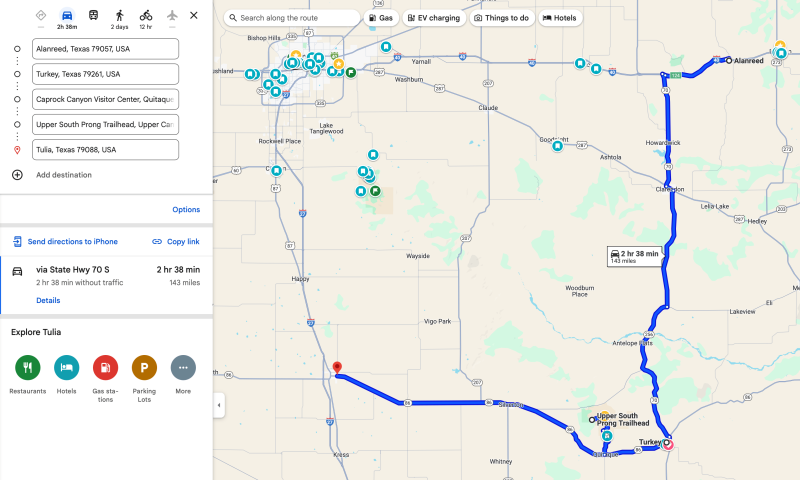Copy the route link
Screen dimensions: 800x480
[176, 242]
